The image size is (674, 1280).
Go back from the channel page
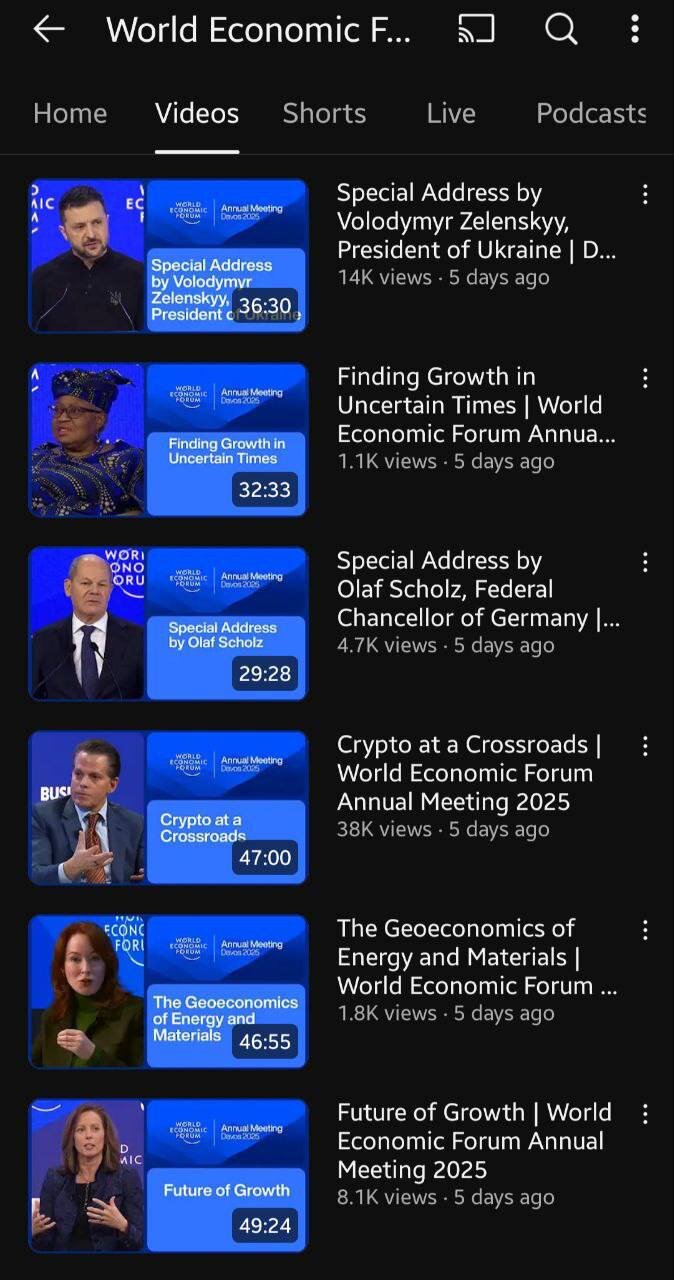tap(48, 30)
